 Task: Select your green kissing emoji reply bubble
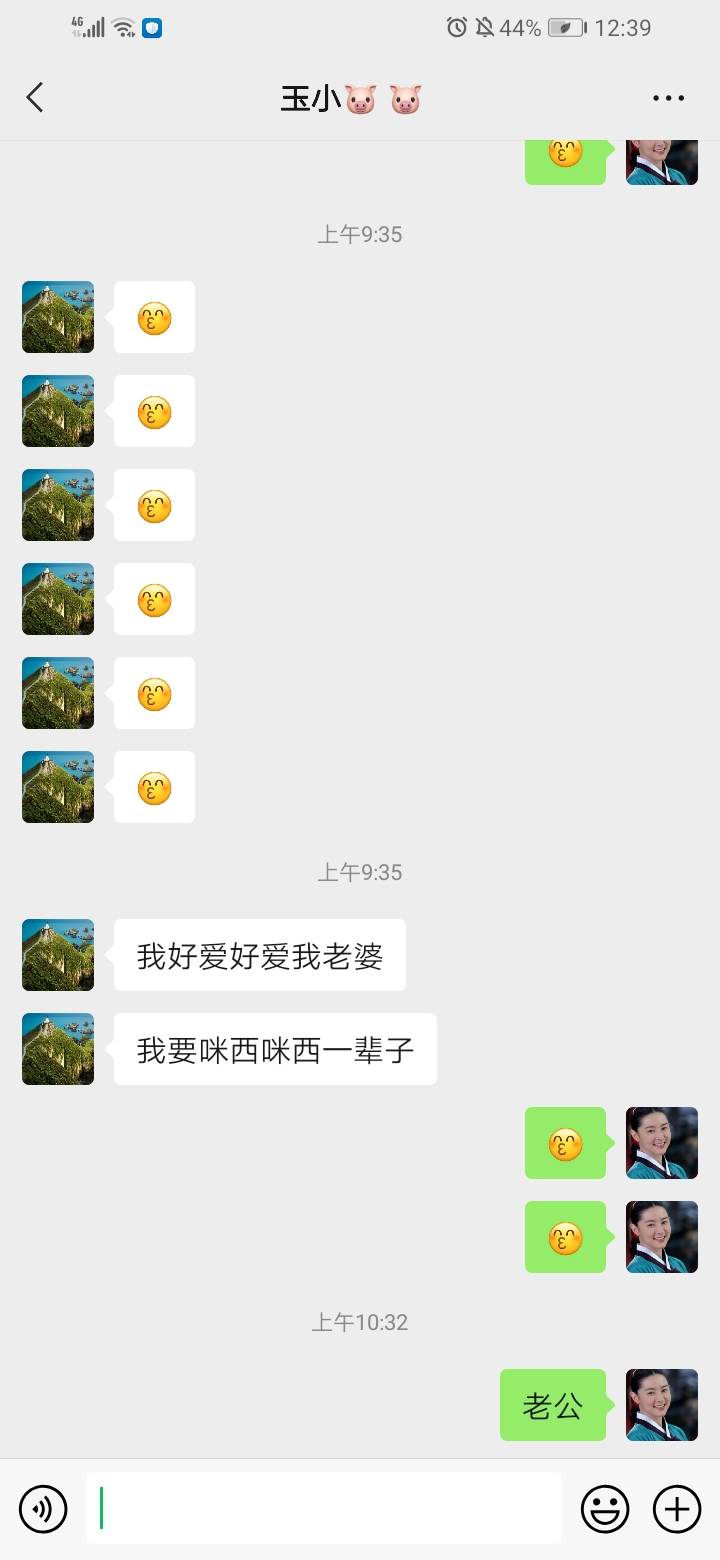[565, 1143]
